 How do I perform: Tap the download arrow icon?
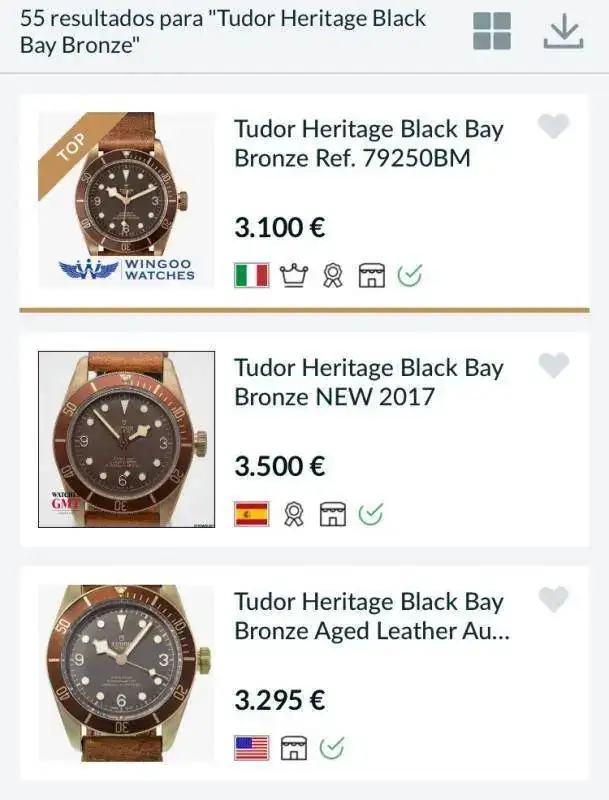tap(563, 31)
